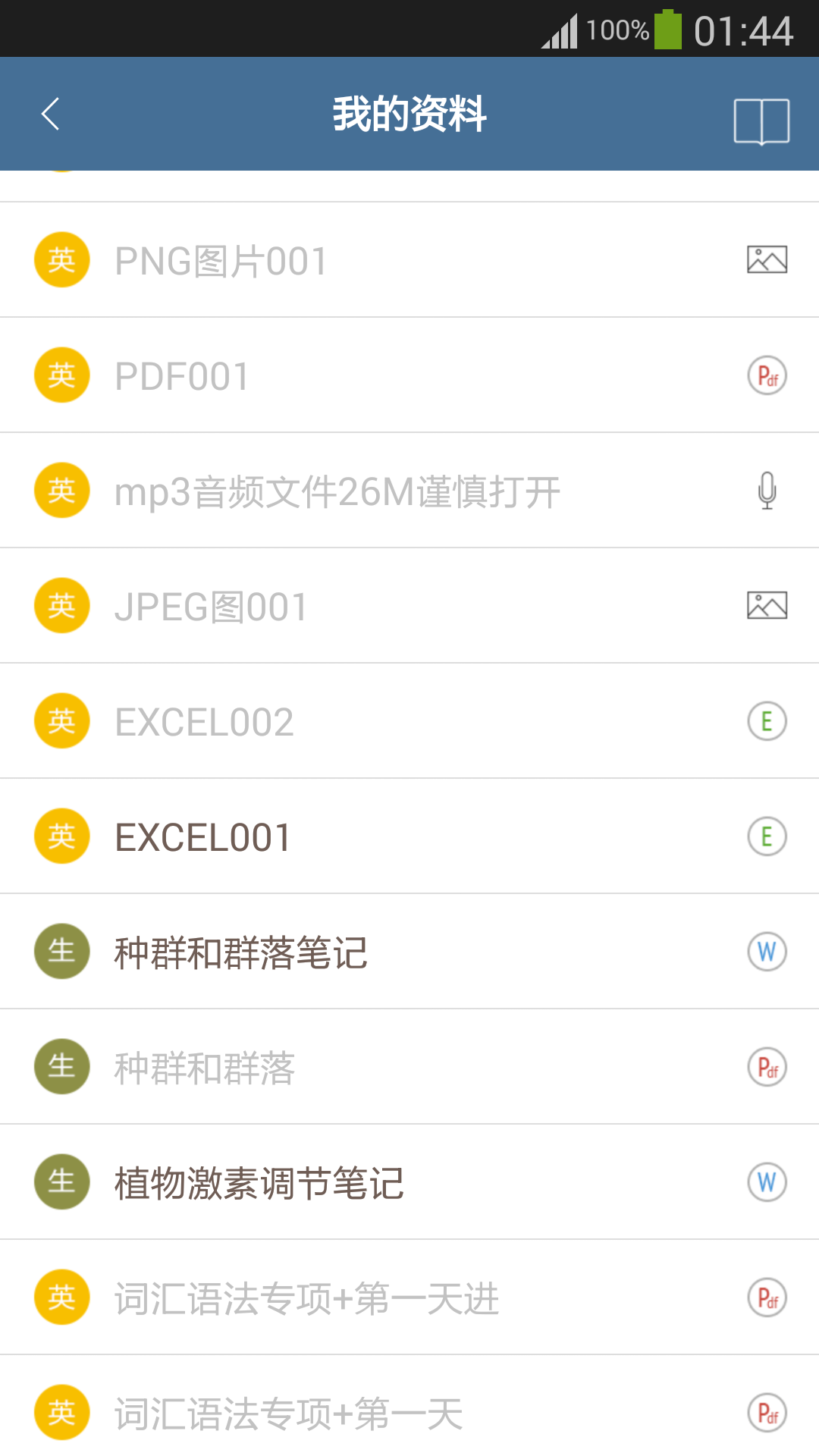
Task: Go back using the left arrow
Action: 50,115
